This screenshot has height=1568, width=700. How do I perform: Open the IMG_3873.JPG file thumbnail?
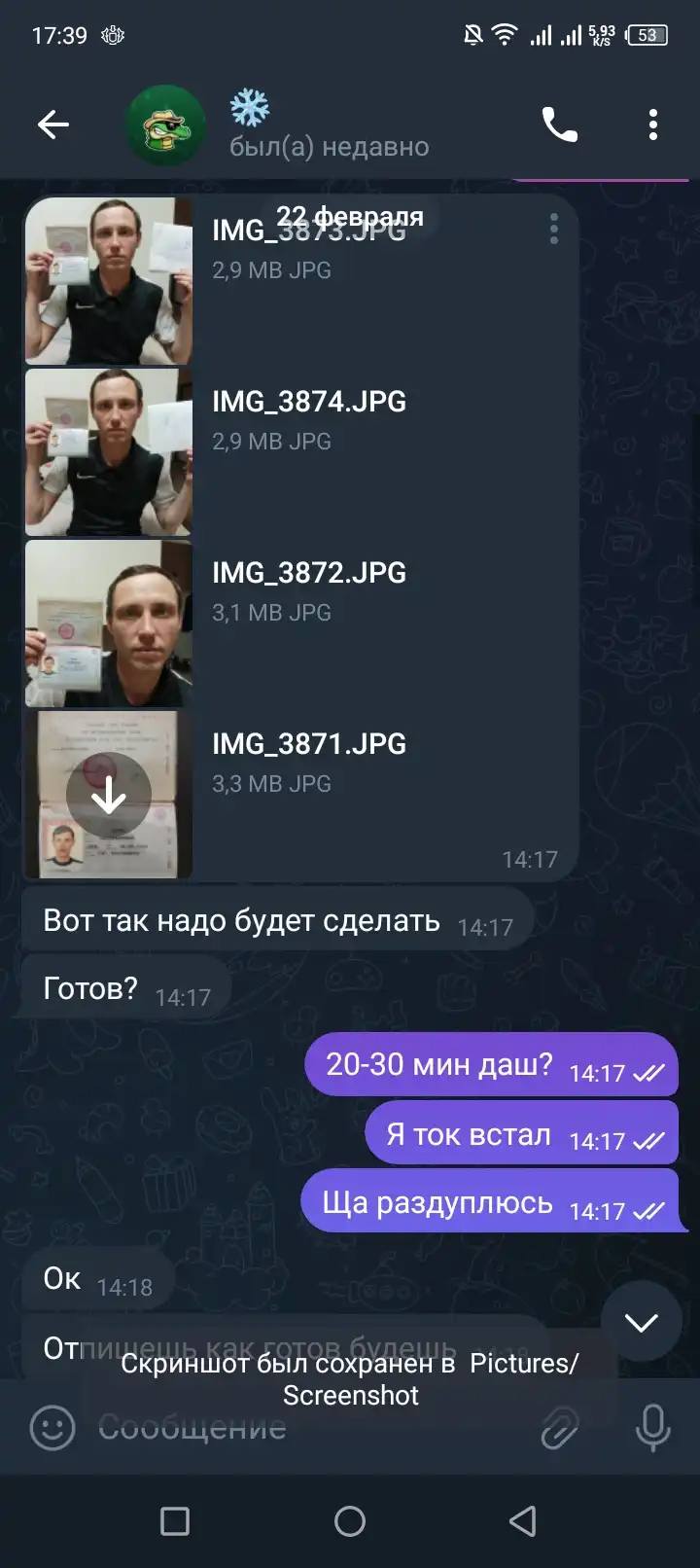pyautogui.click(x=109, y=281)
